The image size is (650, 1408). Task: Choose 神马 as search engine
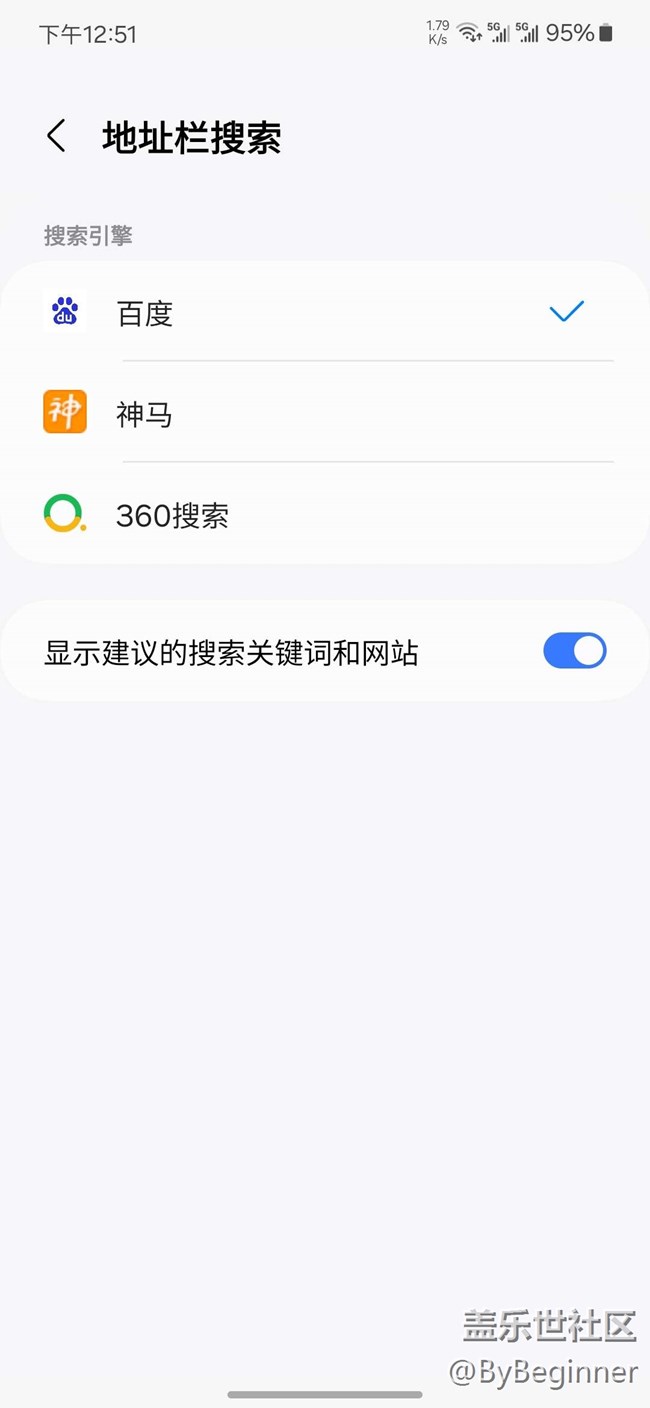(x=325, y=413)
